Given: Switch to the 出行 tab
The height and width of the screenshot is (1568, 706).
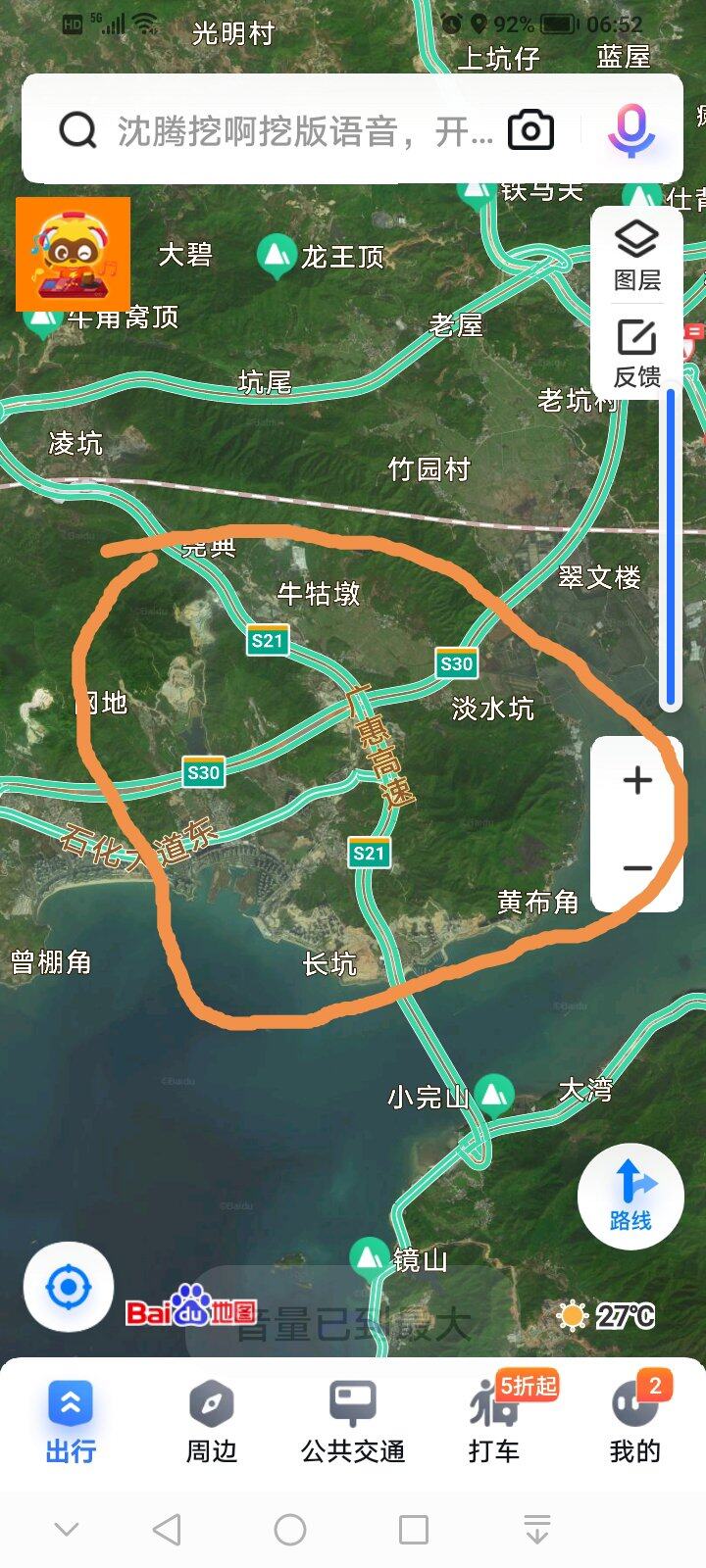Looking at the screenshot, I should tap(71, 1421).
